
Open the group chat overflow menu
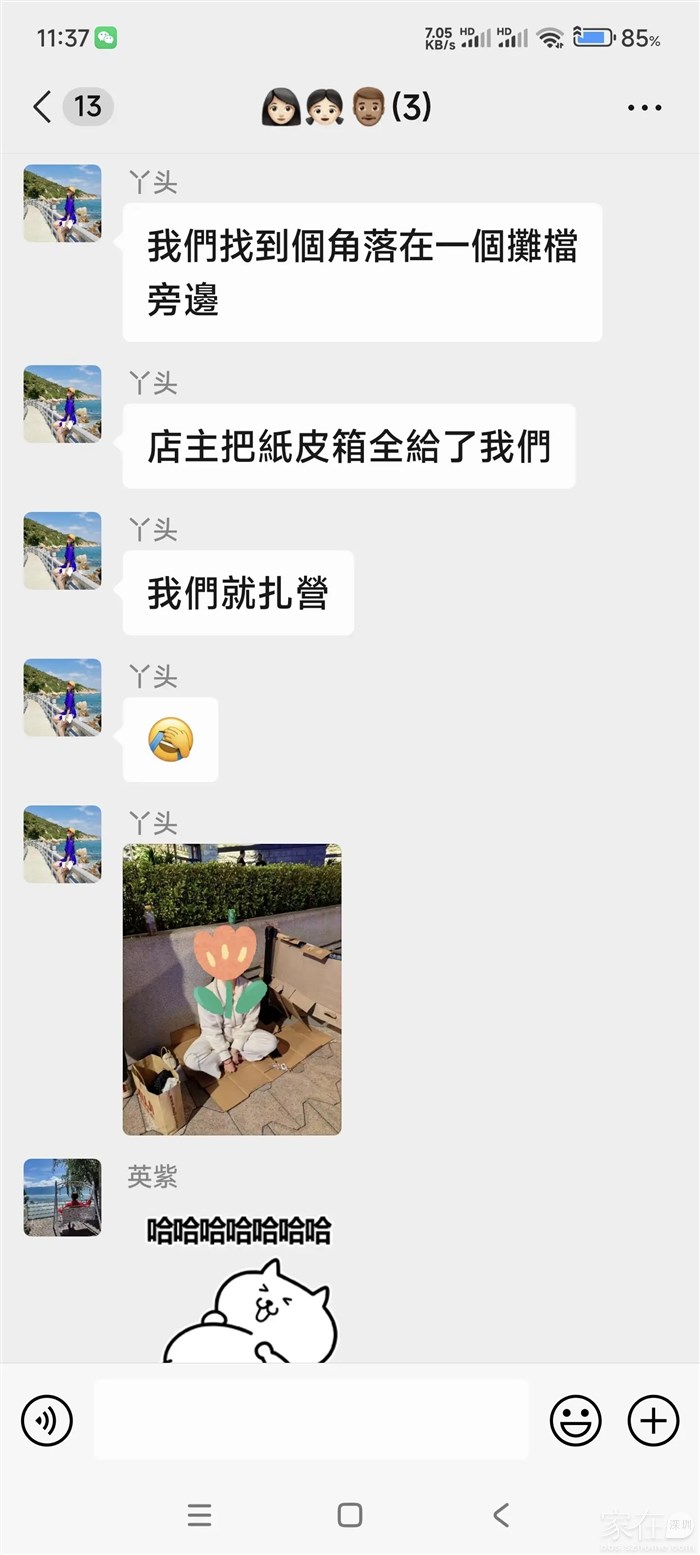click(644, 108)
